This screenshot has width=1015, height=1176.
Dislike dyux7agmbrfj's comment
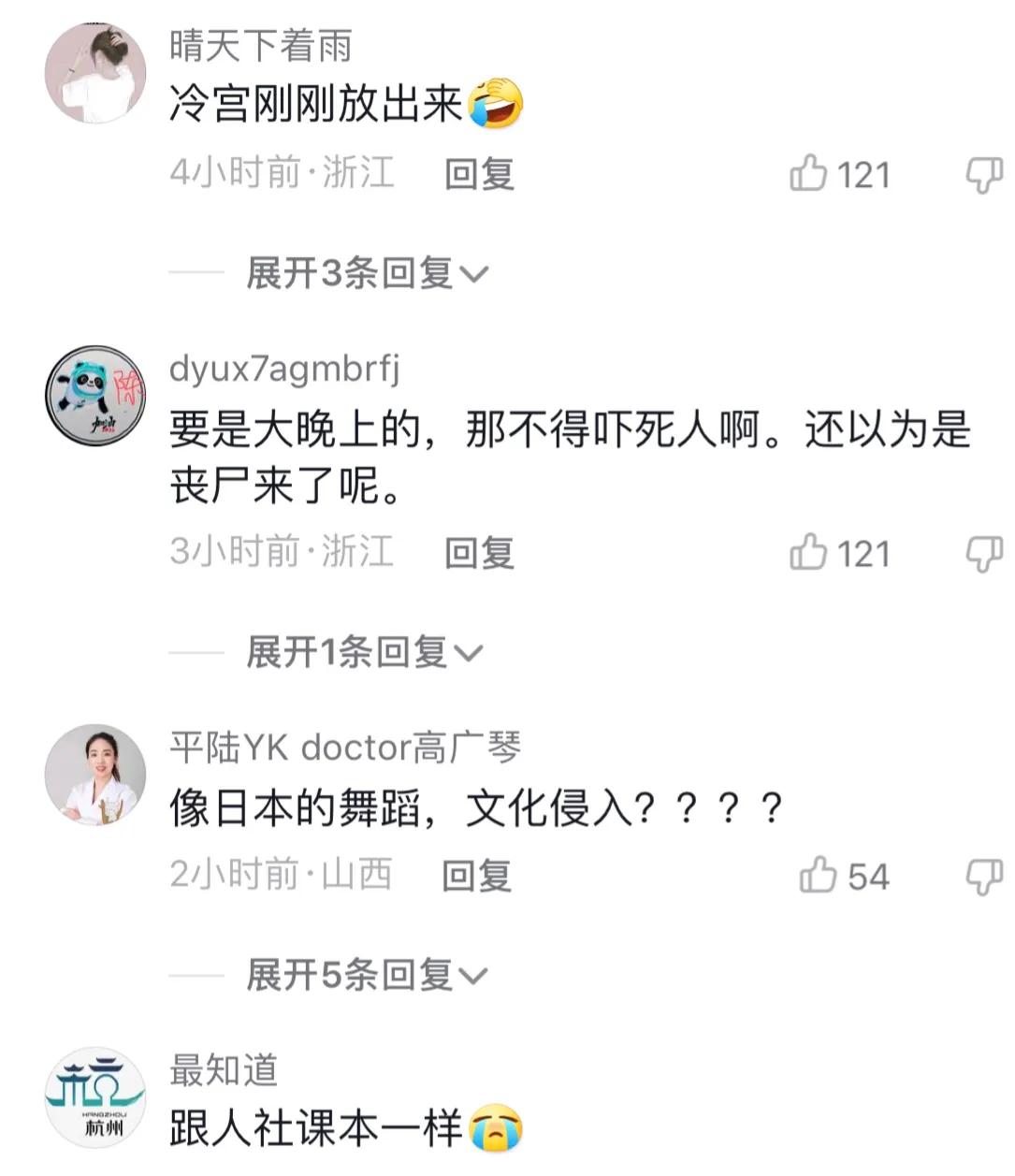click(984, 553)
